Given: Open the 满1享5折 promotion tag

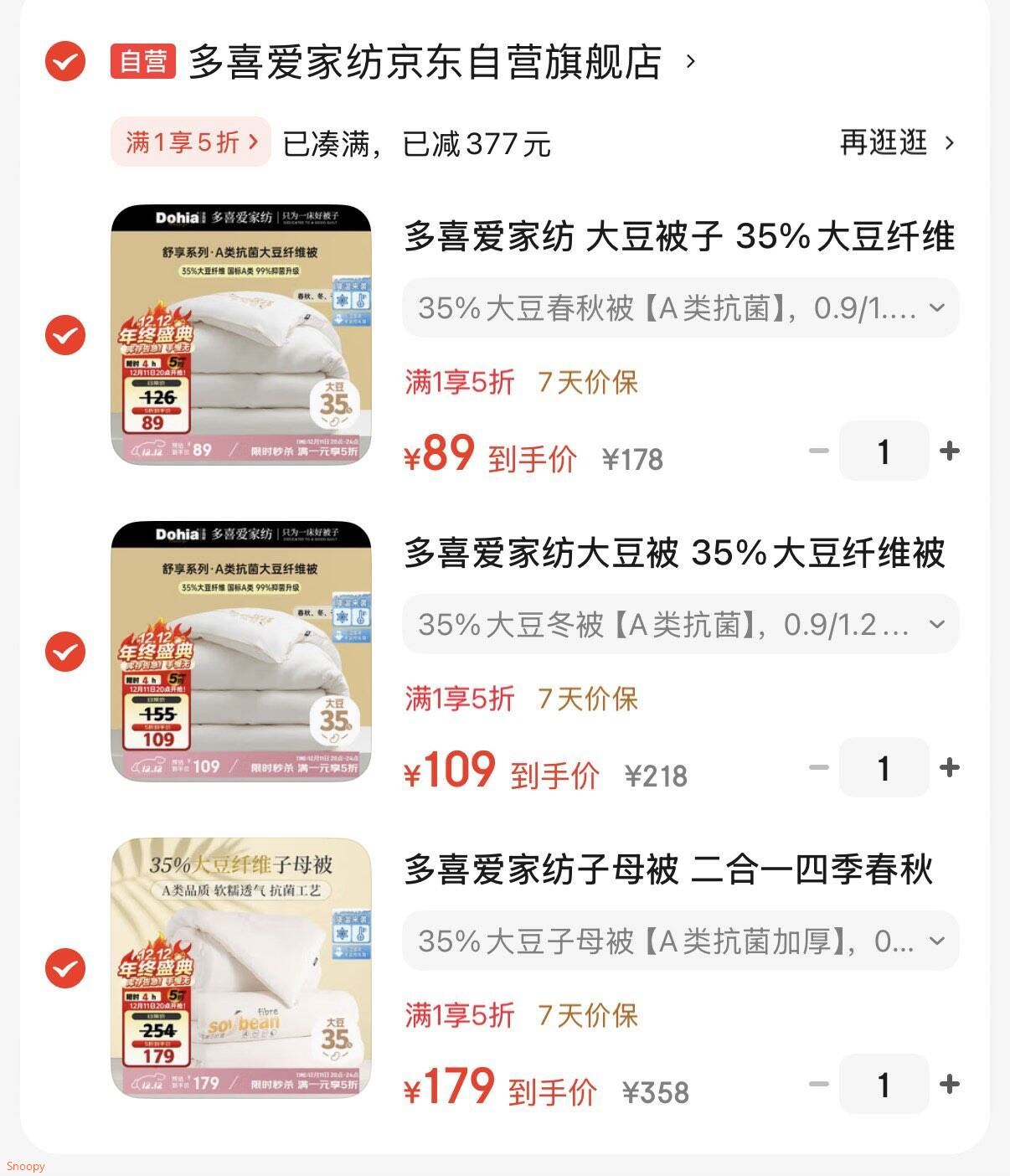Looking at the screenshot, I should 191,142.
